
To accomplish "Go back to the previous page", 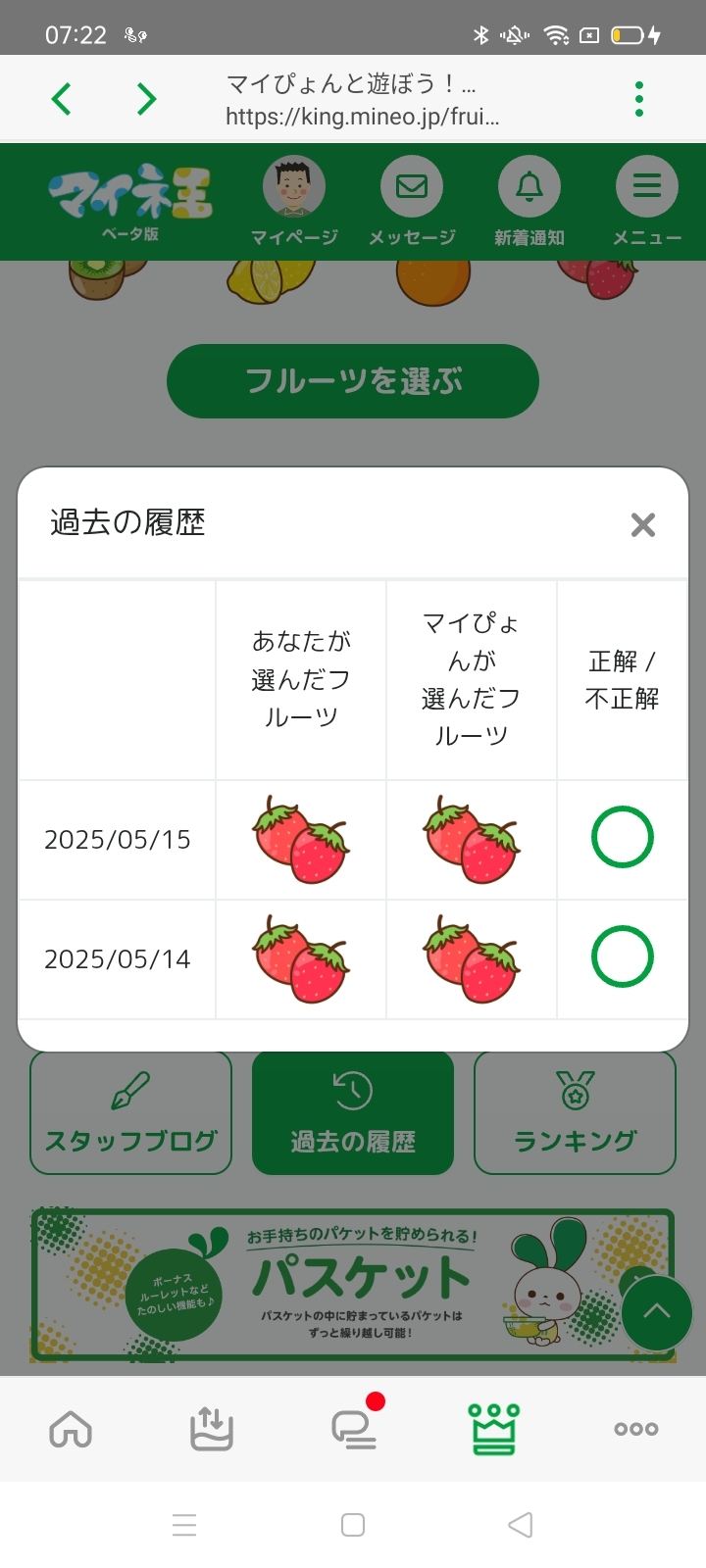I will click(62, 99).
